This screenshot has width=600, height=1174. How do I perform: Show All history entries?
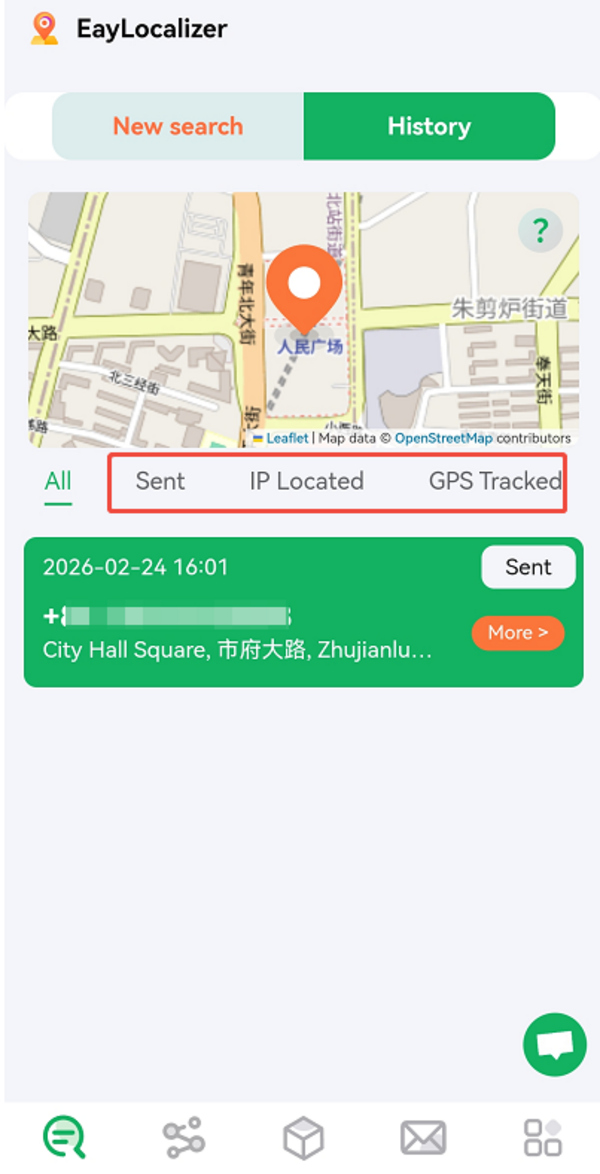click(x=58, y=481)
